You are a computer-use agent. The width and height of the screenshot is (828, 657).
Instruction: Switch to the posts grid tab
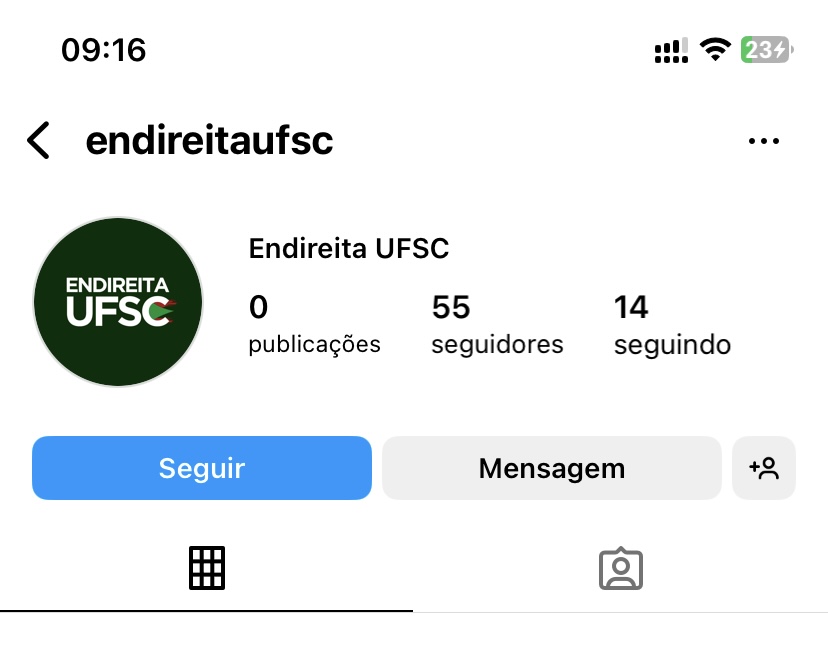tap(207, 568)
